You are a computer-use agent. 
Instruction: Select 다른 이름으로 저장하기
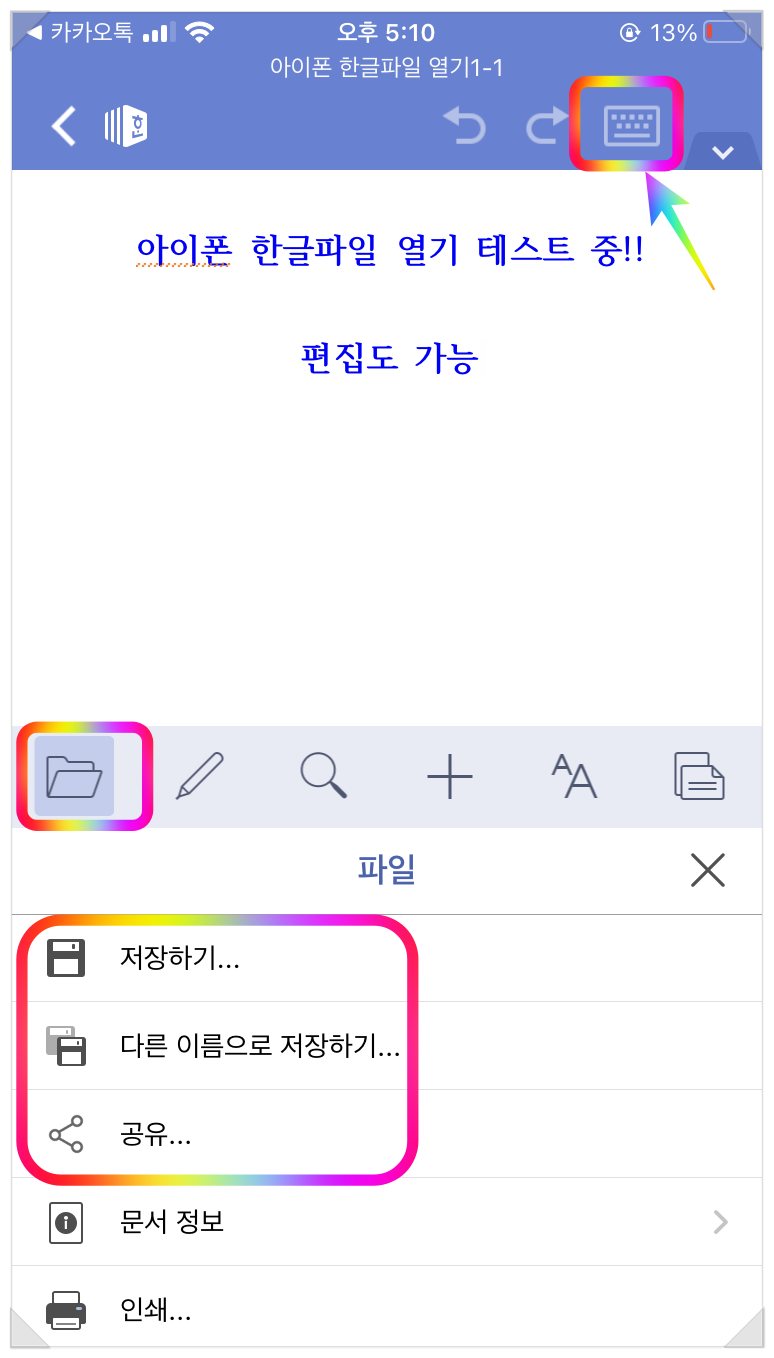[387, 1046]
